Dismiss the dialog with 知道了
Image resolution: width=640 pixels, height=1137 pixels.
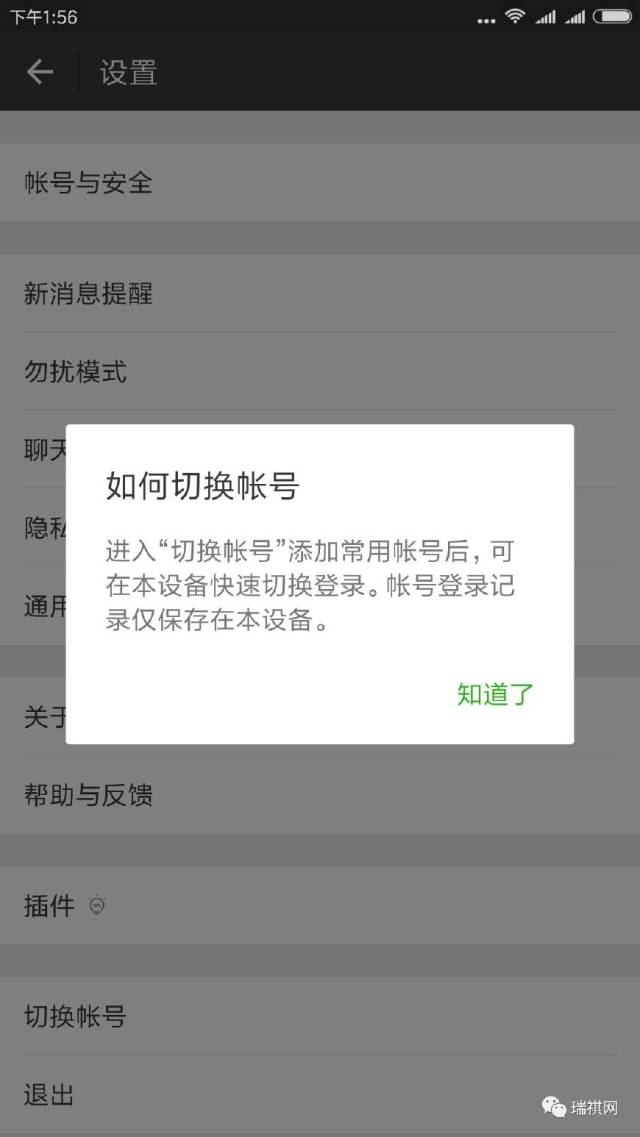(x=496, y=694)
